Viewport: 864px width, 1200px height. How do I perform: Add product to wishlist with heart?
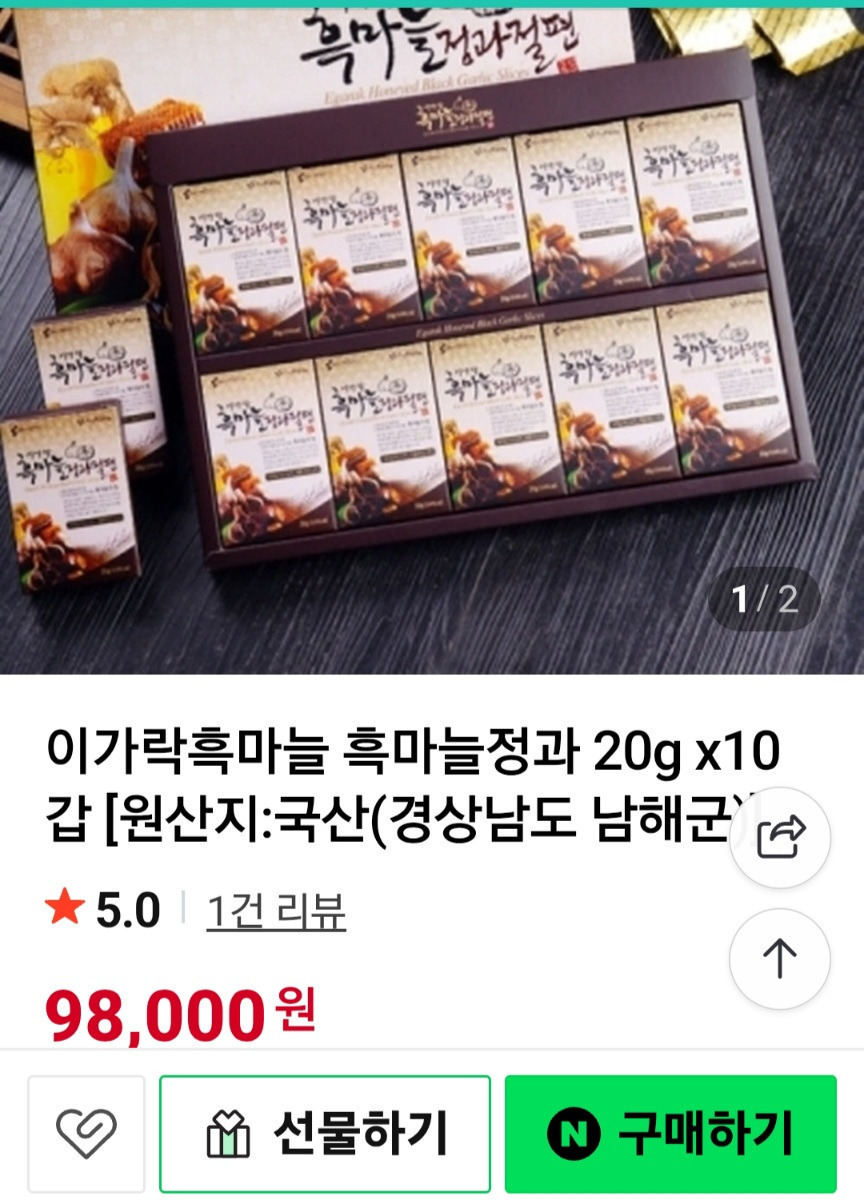point(86,1134)
